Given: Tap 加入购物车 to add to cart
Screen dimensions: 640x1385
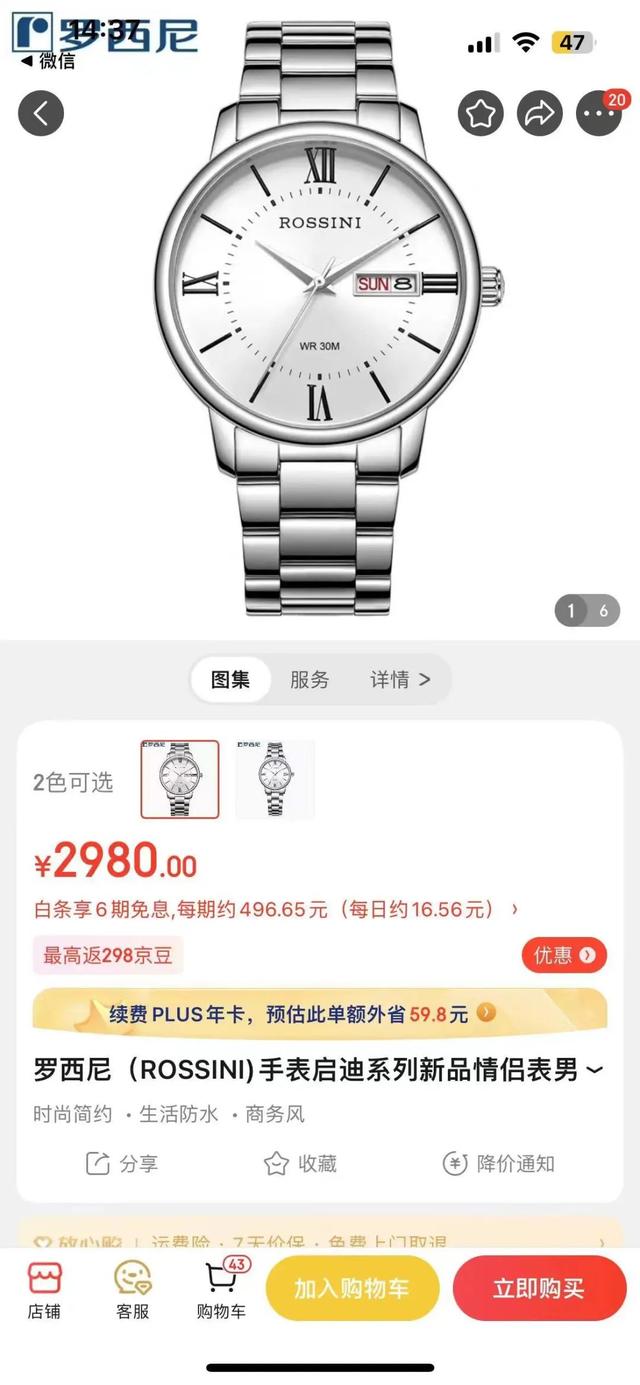Looking at the screenshot, I should click(x=352, y=1288).
